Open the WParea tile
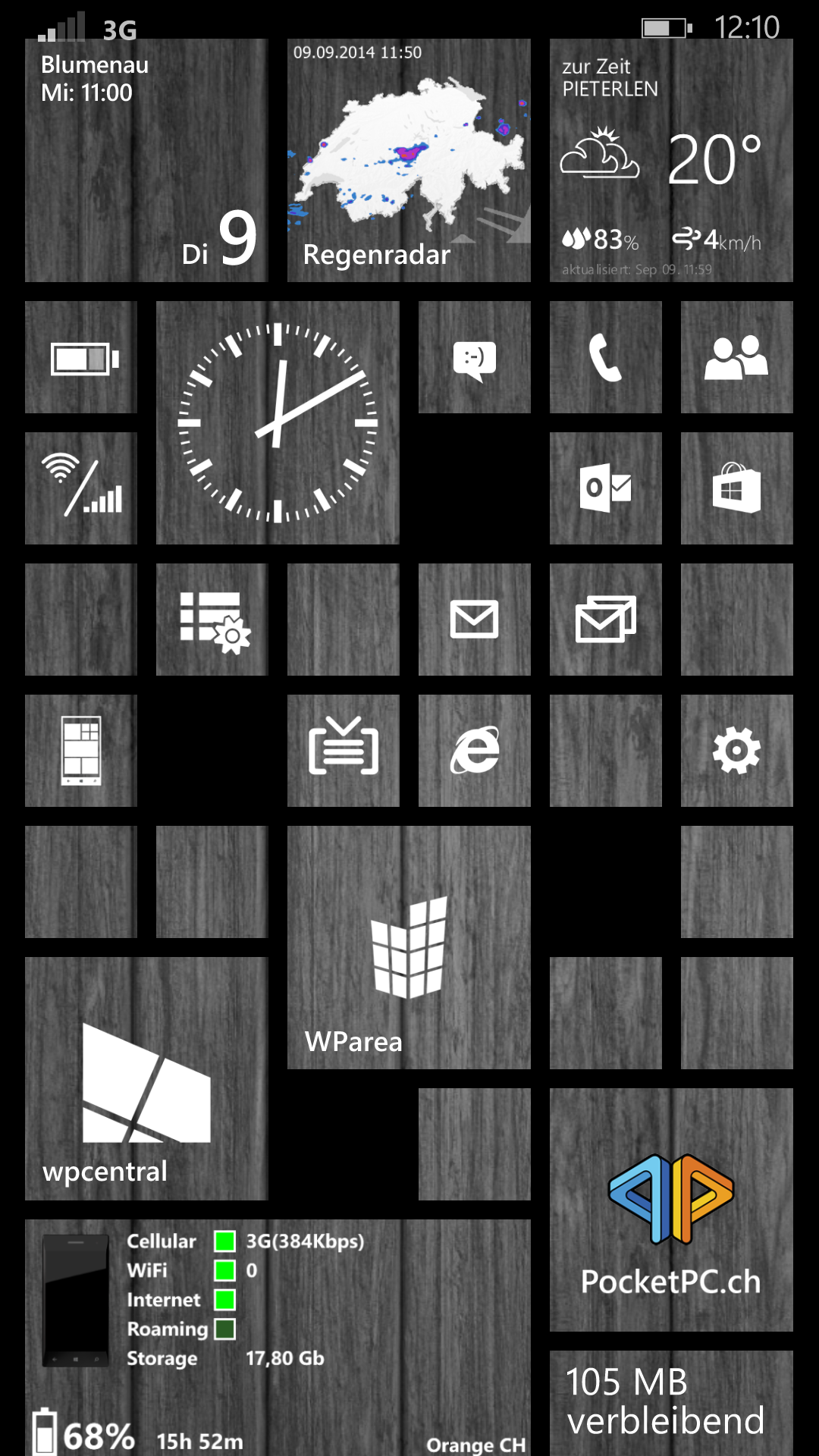Image resolution: width=819 pixels, height=1456 pixels. click(x=409, y=948)
